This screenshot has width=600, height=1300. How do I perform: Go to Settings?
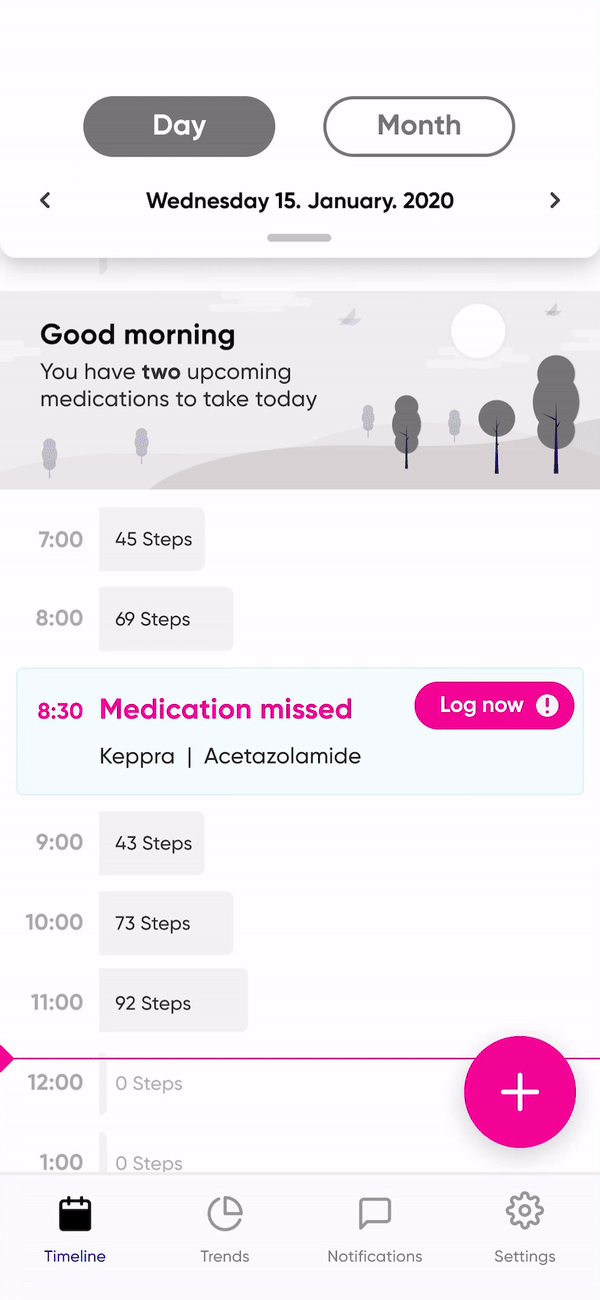[x=525, y=1229]
